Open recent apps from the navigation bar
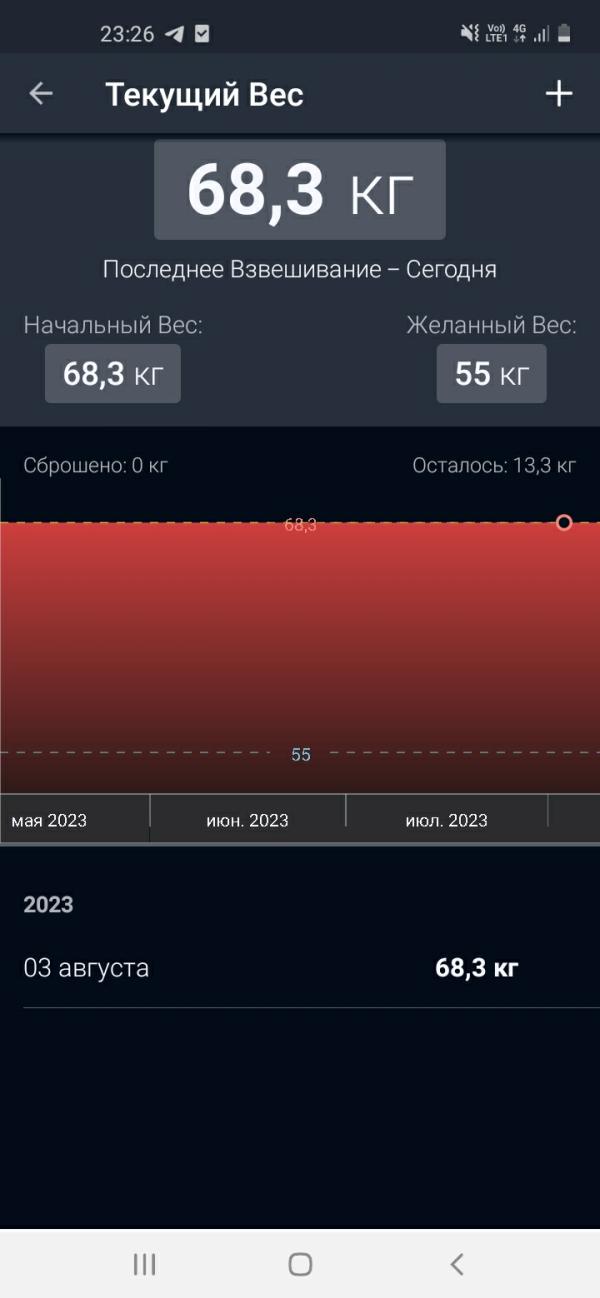Screen dimensions: 600x1298 click(145, 1264)
